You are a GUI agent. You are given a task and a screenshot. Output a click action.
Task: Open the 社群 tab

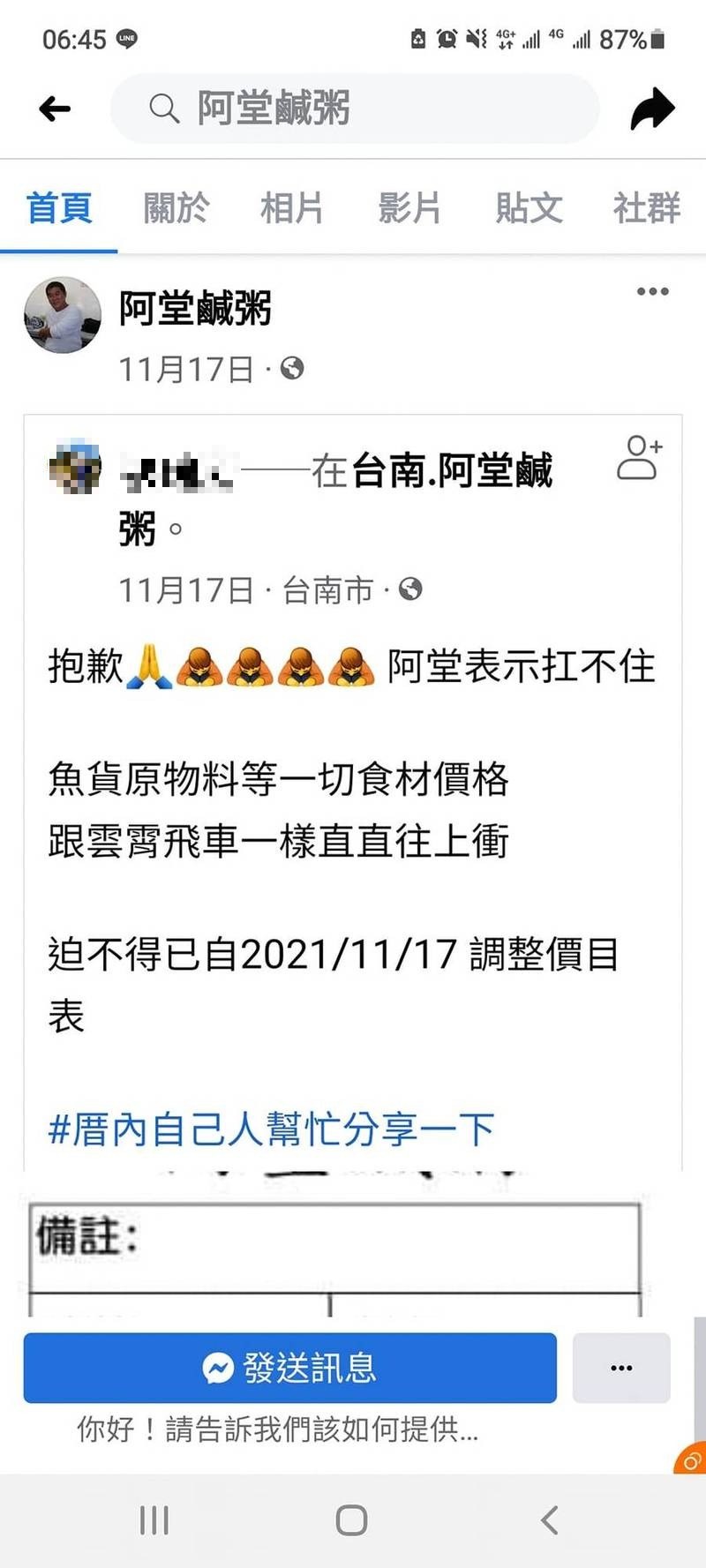pyautogui.click(x=646, y=208)
